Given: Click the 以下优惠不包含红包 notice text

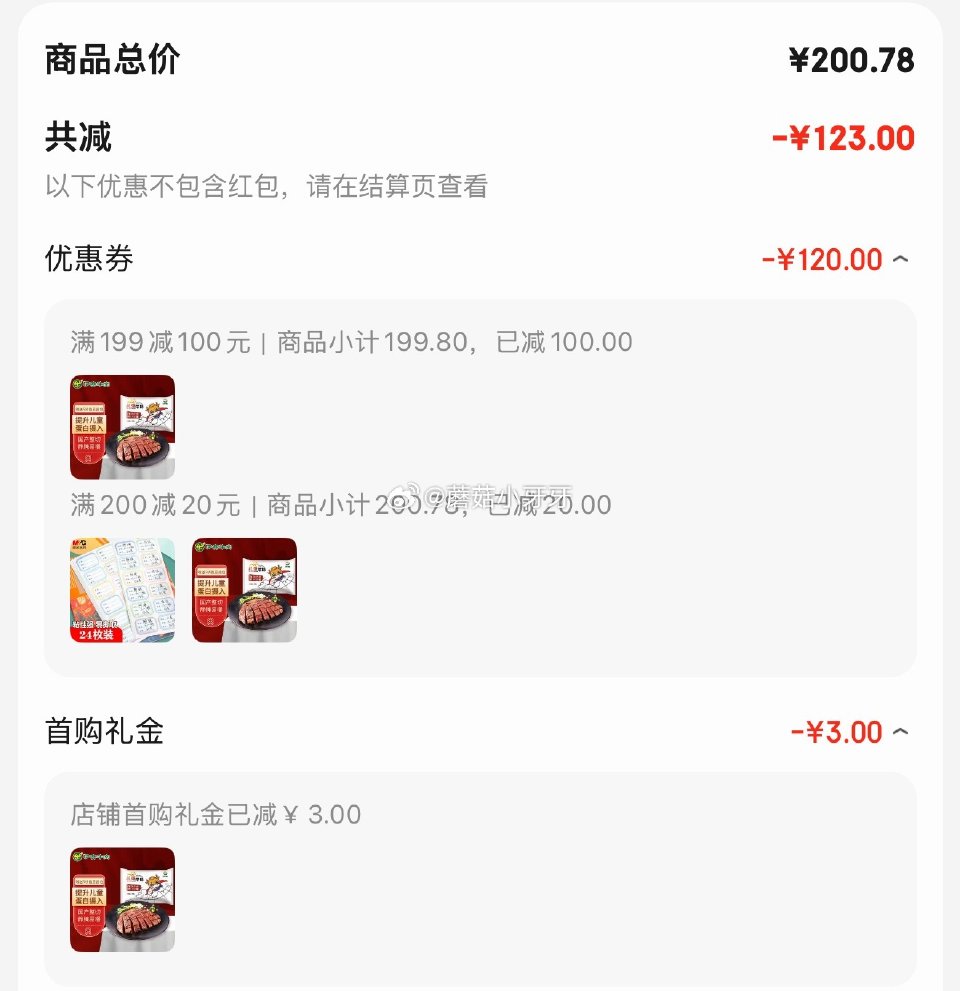Looking at the screenshot, I should pyautogui.click(x=265, y=187).
